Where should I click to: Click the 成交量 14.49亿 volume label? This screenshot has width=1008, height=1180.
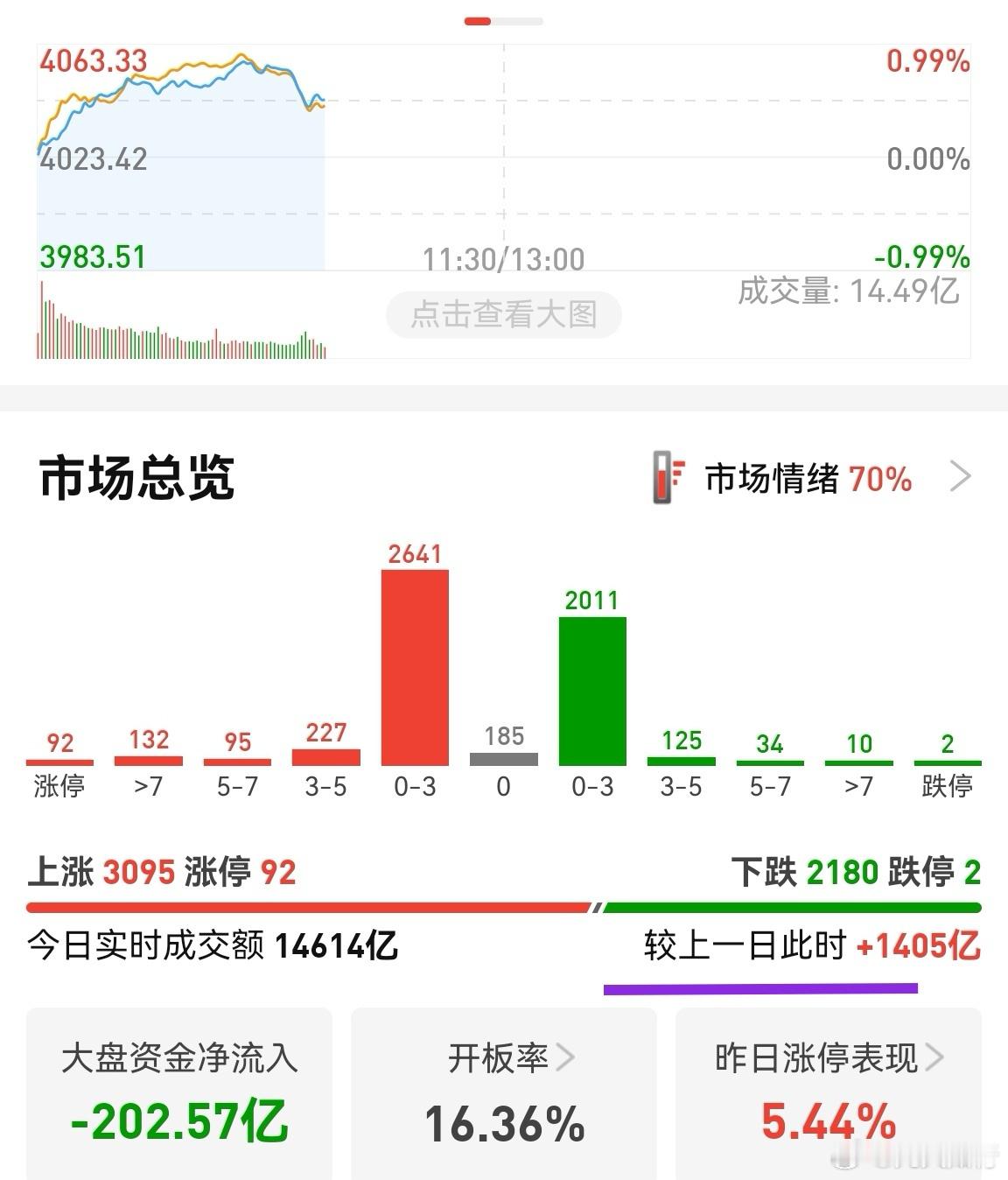point(849,291)
